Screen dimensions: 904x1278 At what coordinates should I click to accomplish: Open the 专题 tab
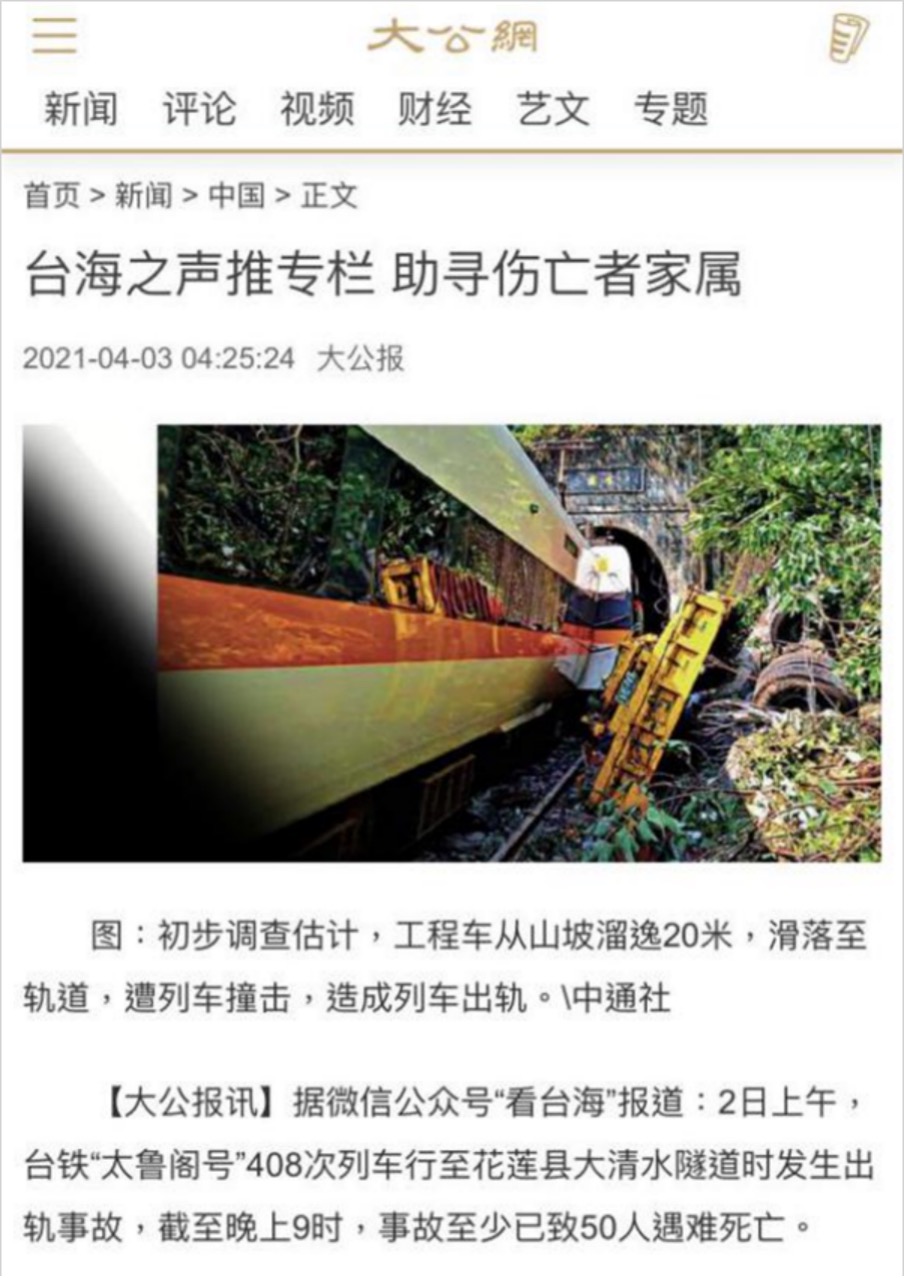[x=671, y=108]
